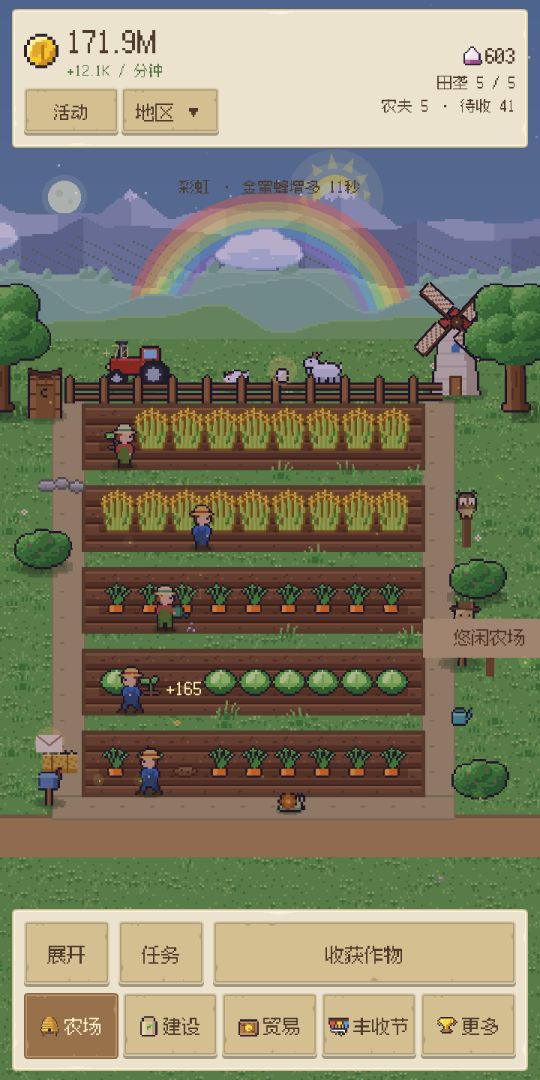Open the mail envelope above the mailbox
This screenshot has height=1080, width=540.
(x=49, y=742)
